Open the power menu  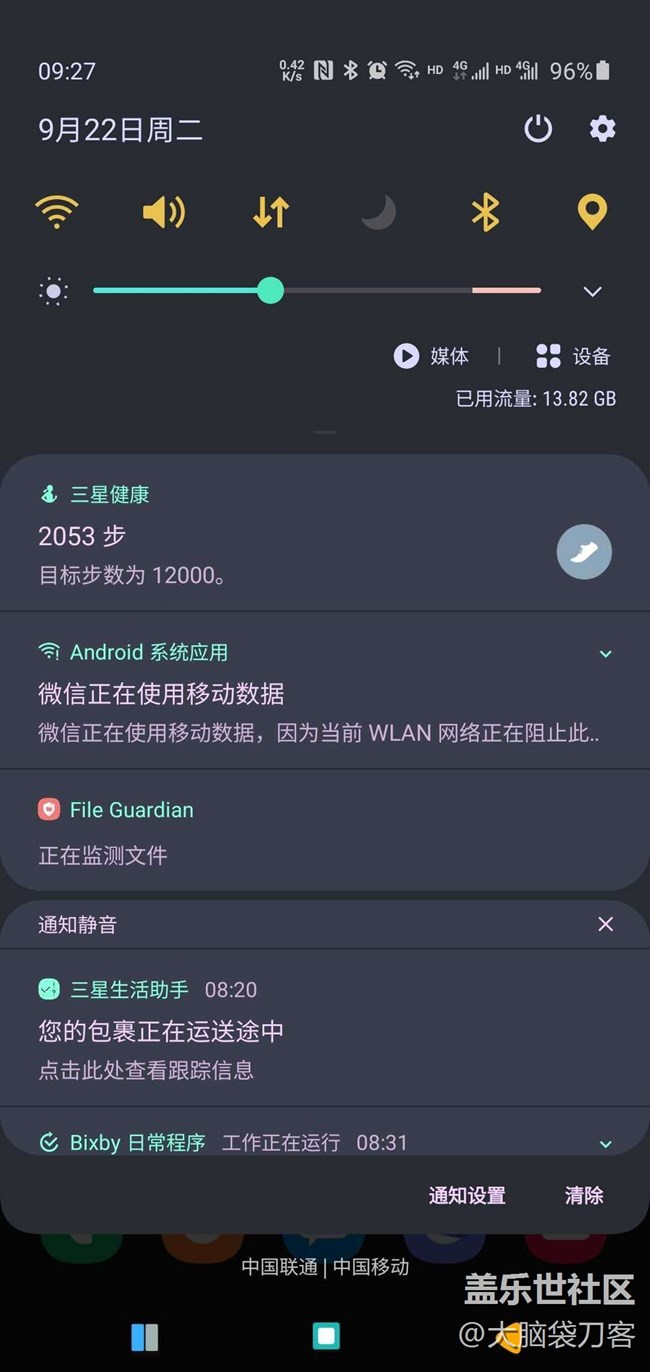point(538,129)
